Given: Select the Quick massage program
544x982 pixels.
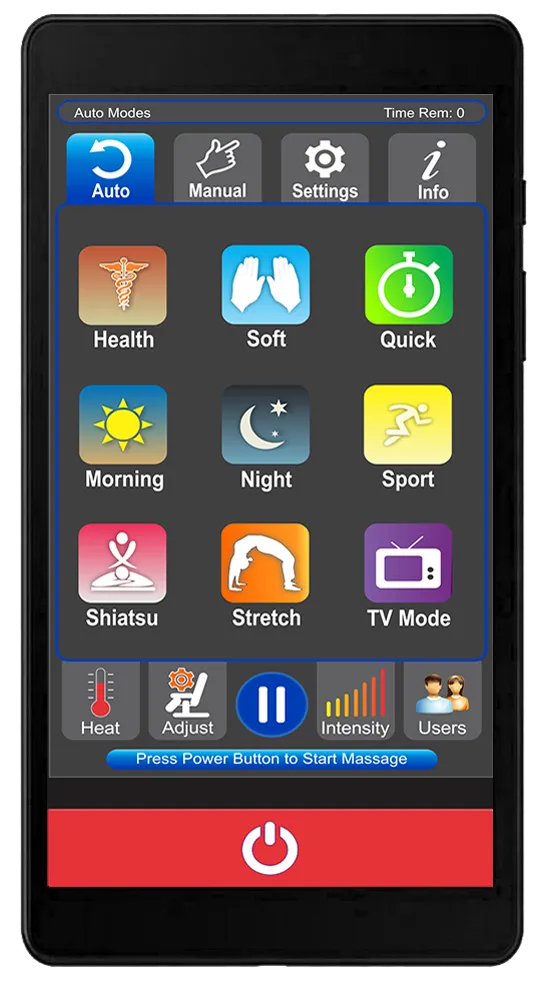Looking at the screenshot, I should click(408, 297).
